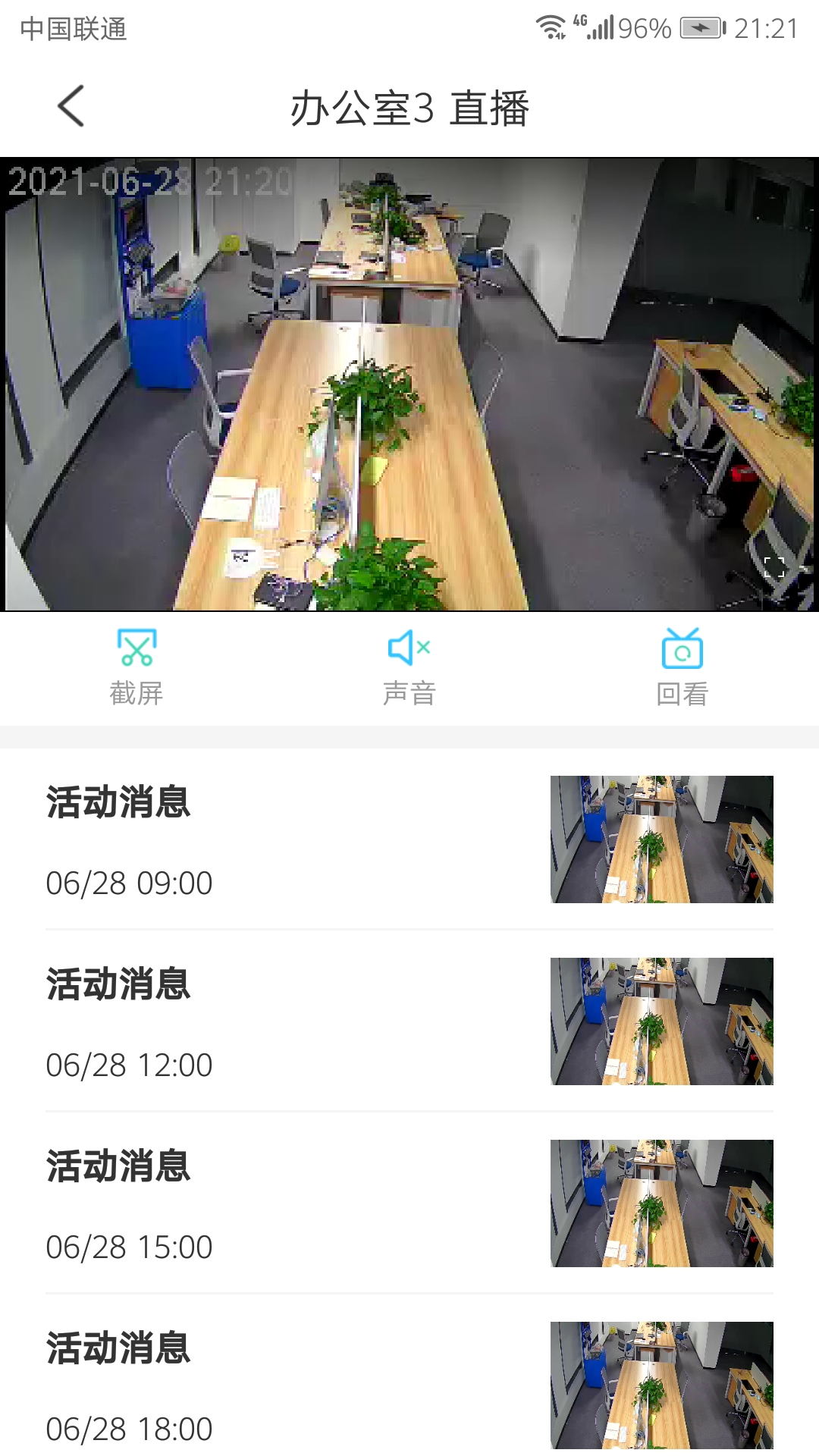Screen dimensions: 819x1456
Task: Select the 截屏 screenshot scissors icon
Action: pyautogui.click(x=136, y=650)
